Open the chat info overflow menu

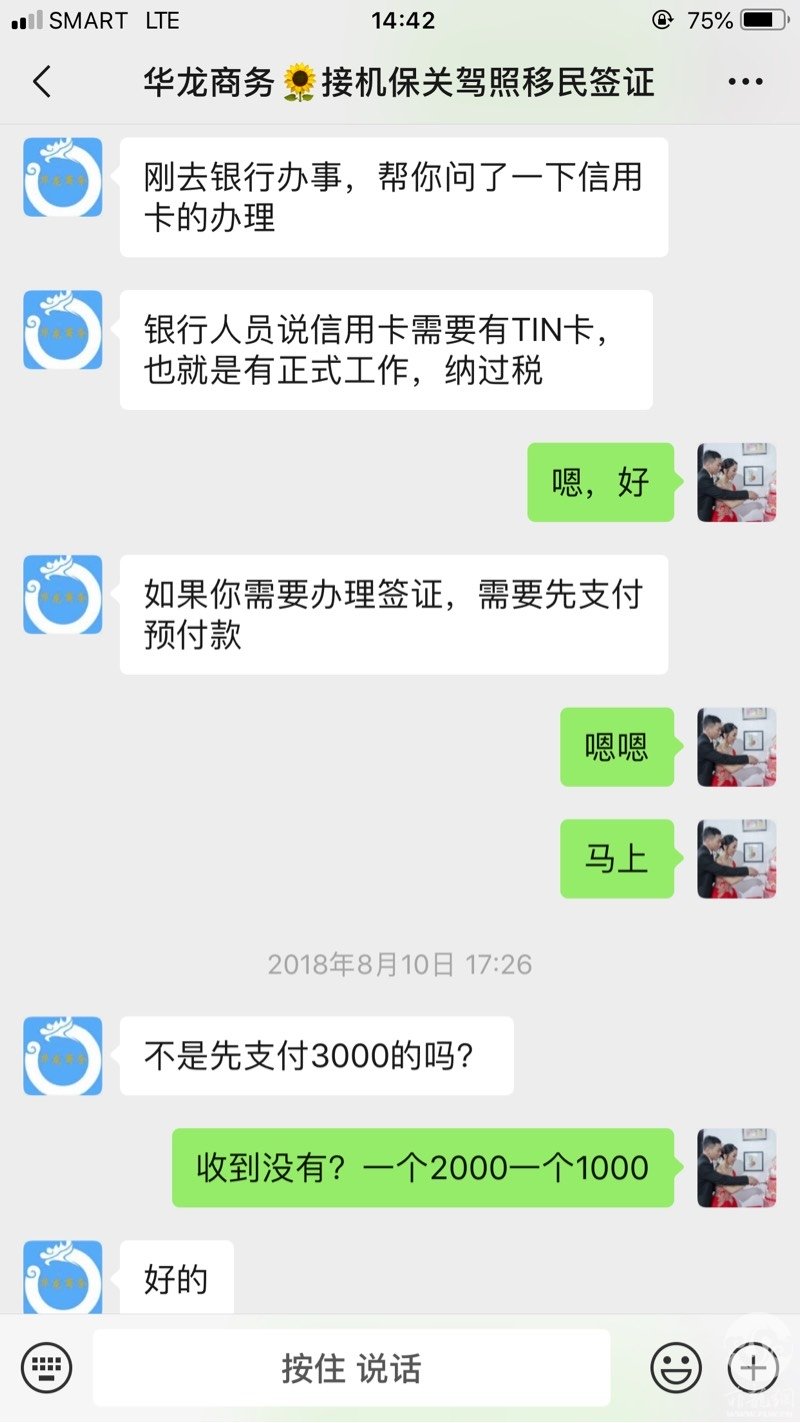coord(745,82)
